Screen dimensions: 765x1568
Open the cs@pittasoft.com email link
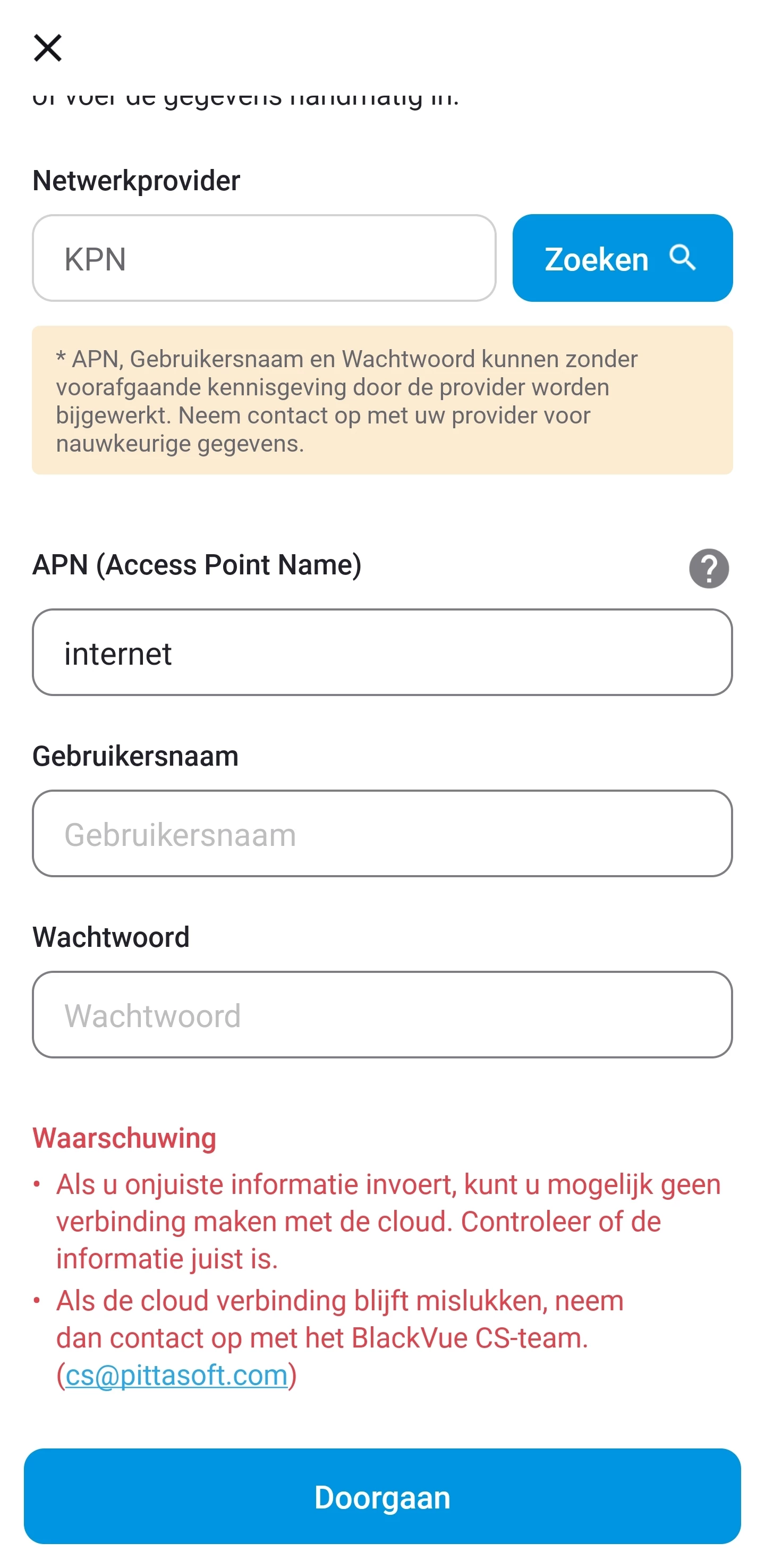point(176,1375)
